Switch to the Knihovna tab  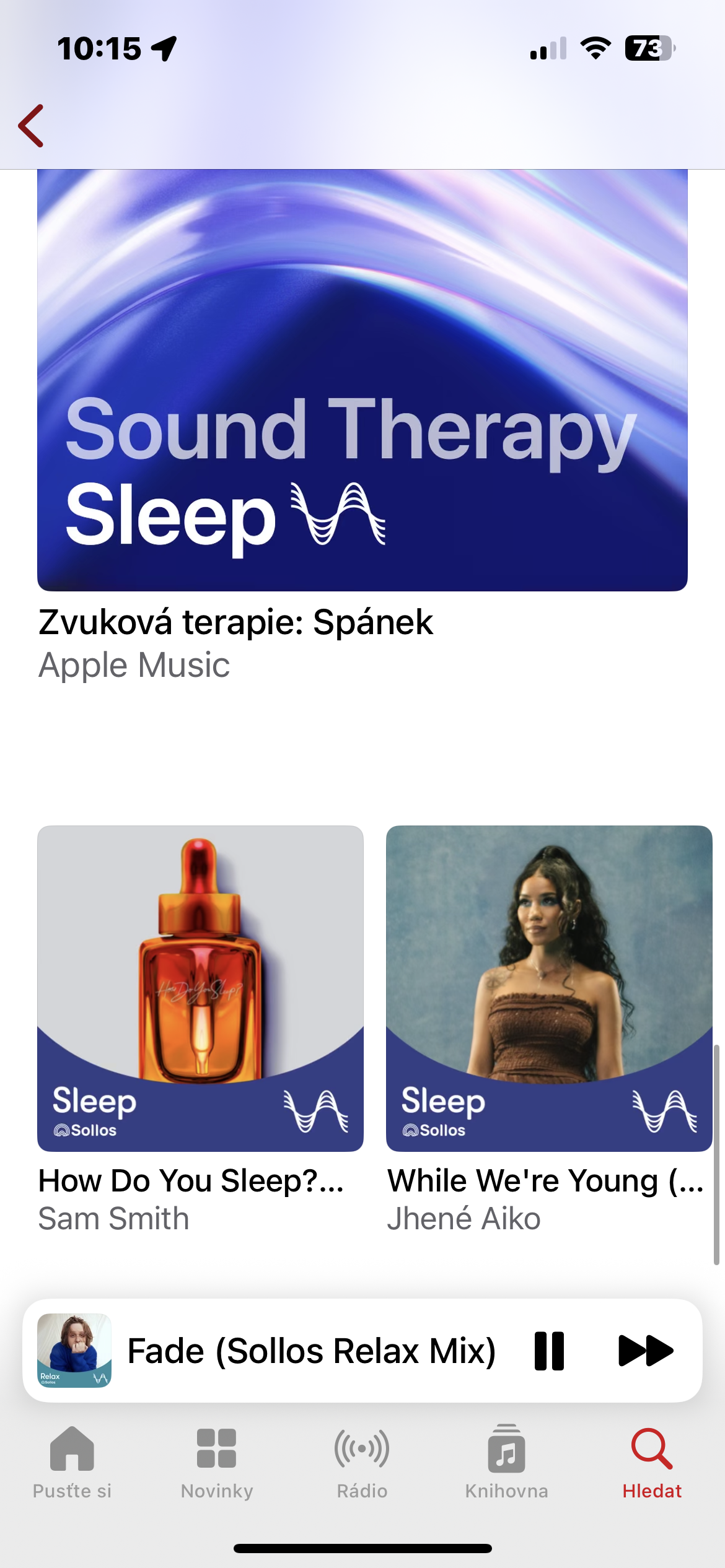coord(506,1462)
